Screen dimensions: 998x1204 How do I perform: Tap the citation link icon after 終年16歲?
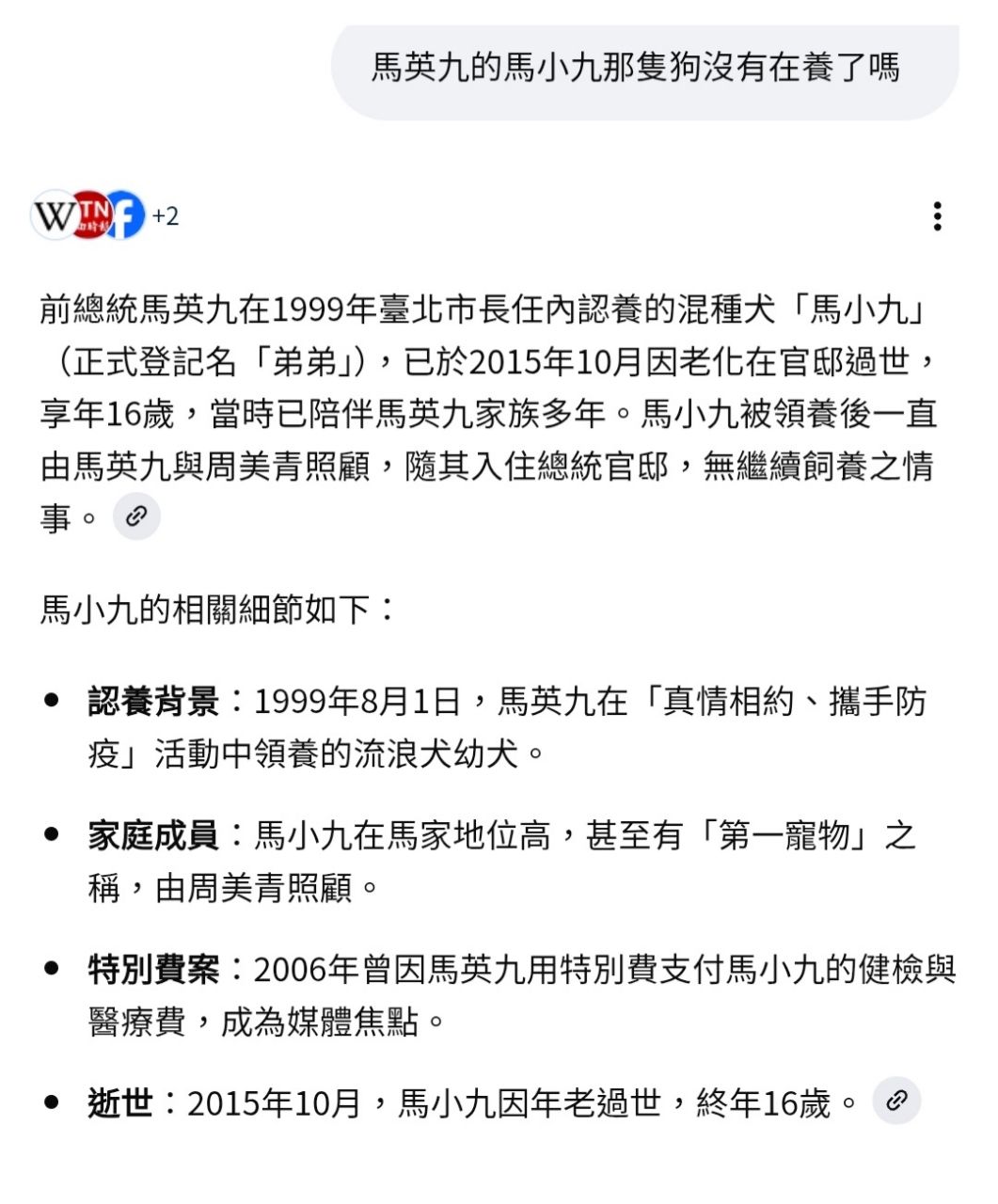click(x=895, y=1101)
